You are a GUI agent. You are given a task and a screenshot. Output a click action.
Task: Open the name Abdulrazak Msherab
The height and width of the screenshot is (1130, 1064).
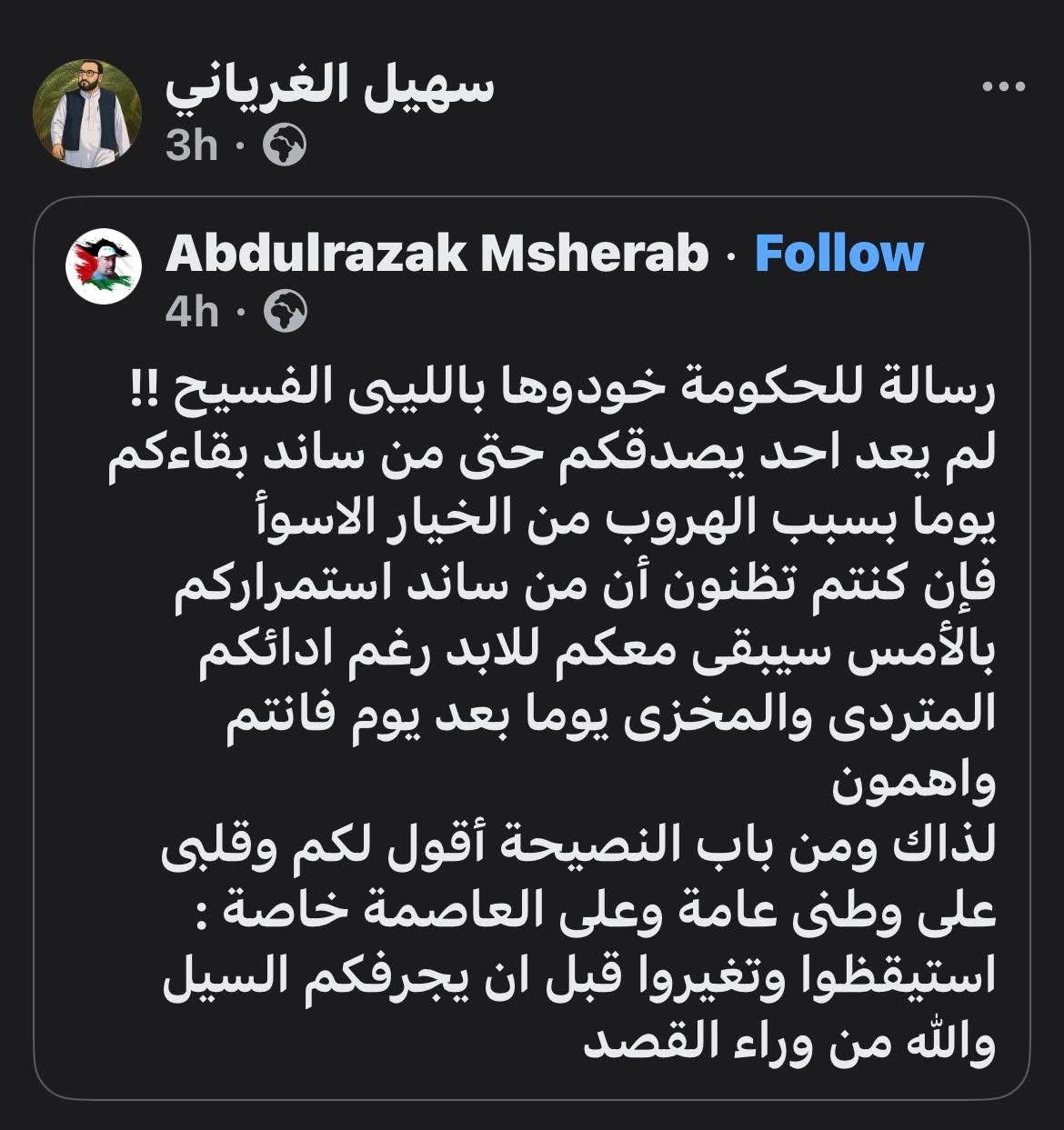[437, 254]
